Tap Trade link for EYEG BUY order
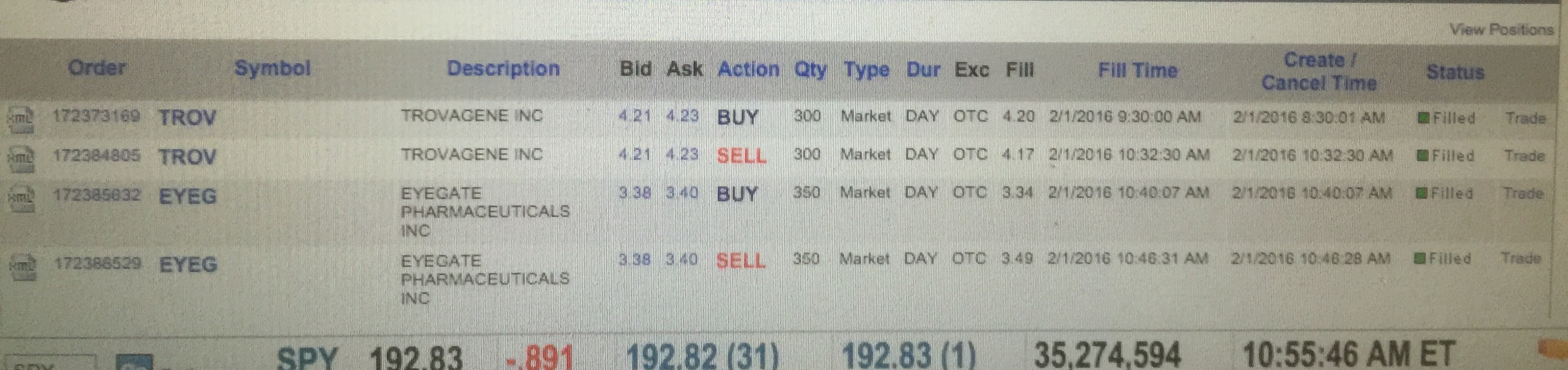The width and height of the screenshot is (1568, 370). [x=1522, y=194]
